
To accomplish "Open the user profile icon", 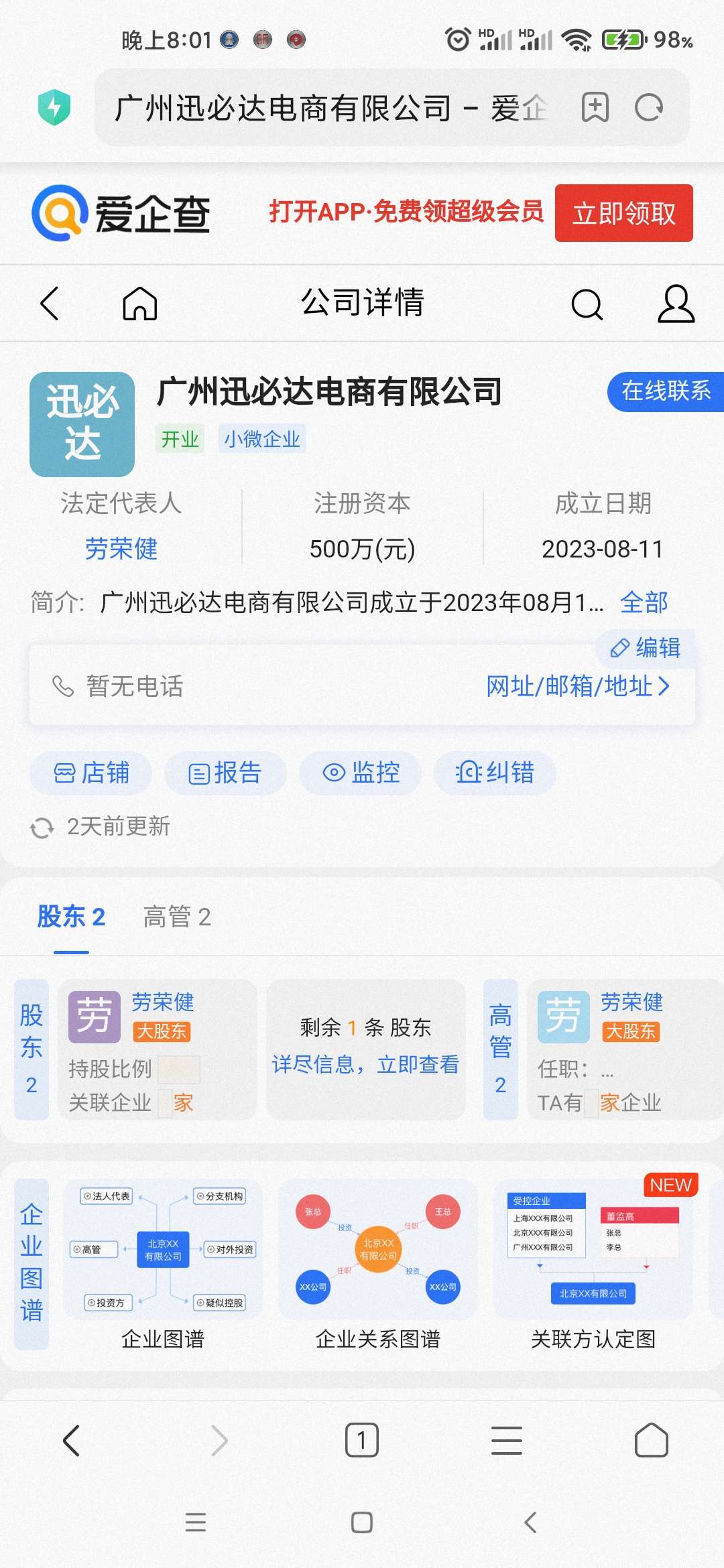I will (x=675, y=304).
